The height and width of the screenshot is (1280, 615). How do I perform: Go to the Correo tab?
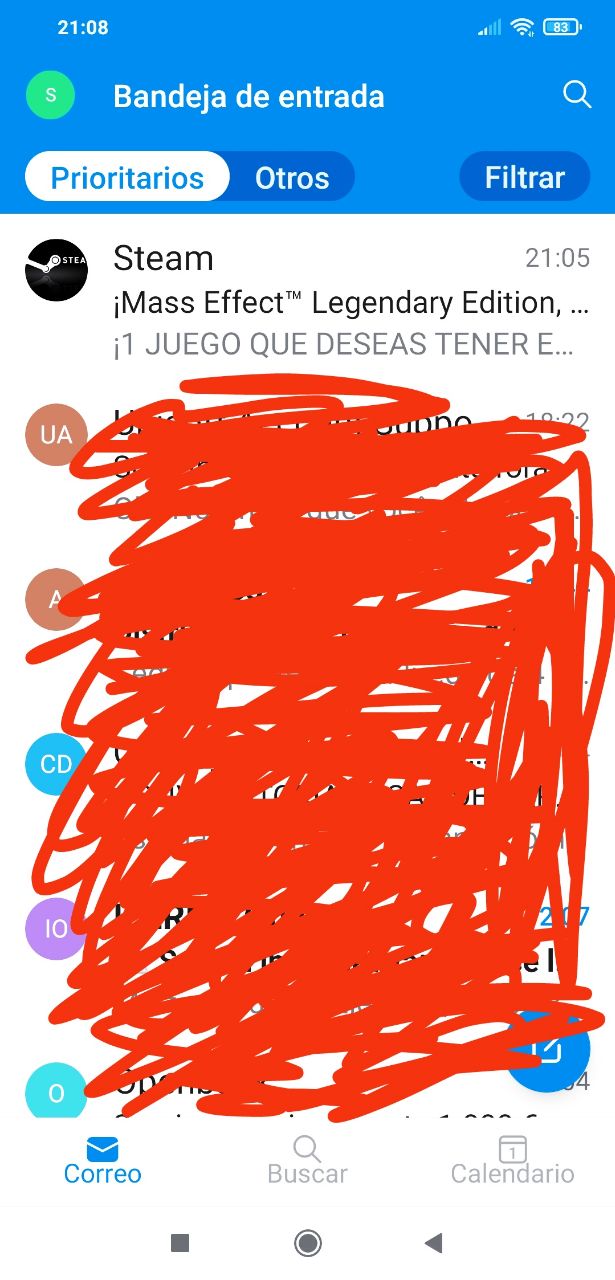(x=102, y=1160)
